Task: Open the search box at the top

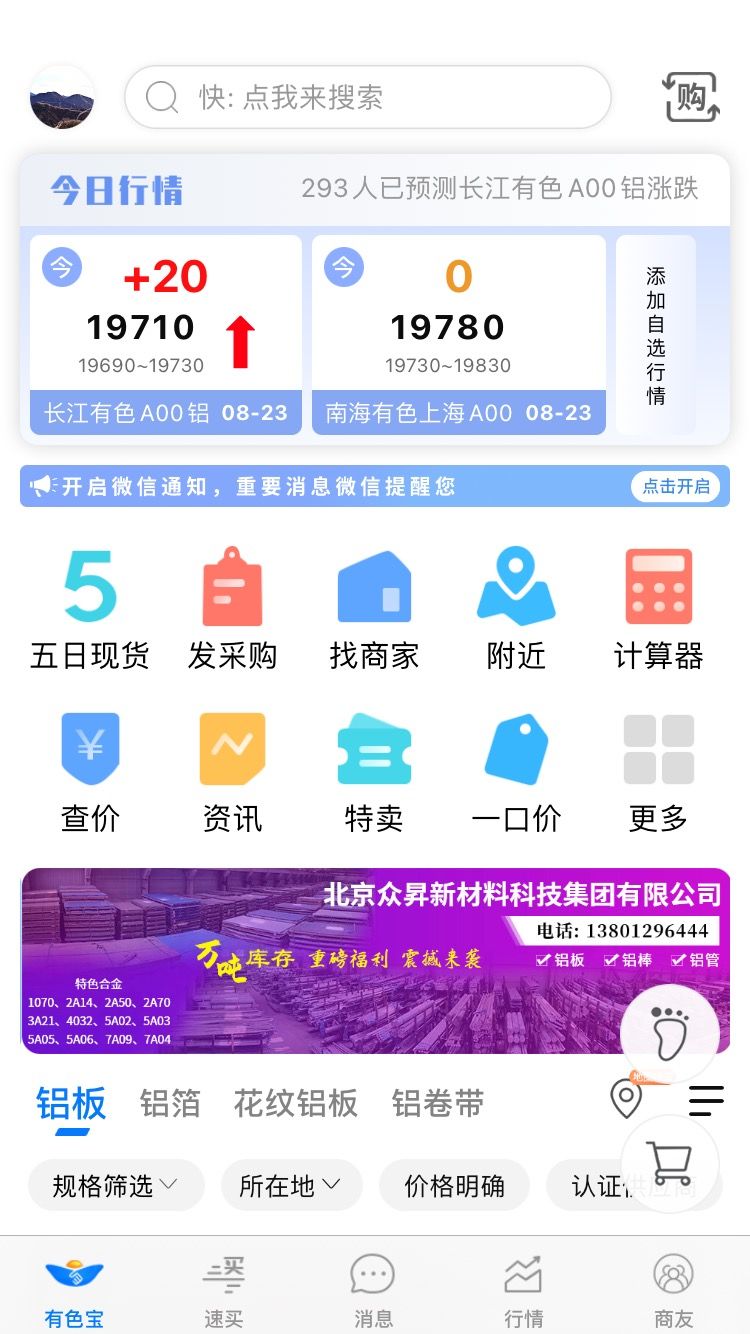Action: tap(367, 97)
